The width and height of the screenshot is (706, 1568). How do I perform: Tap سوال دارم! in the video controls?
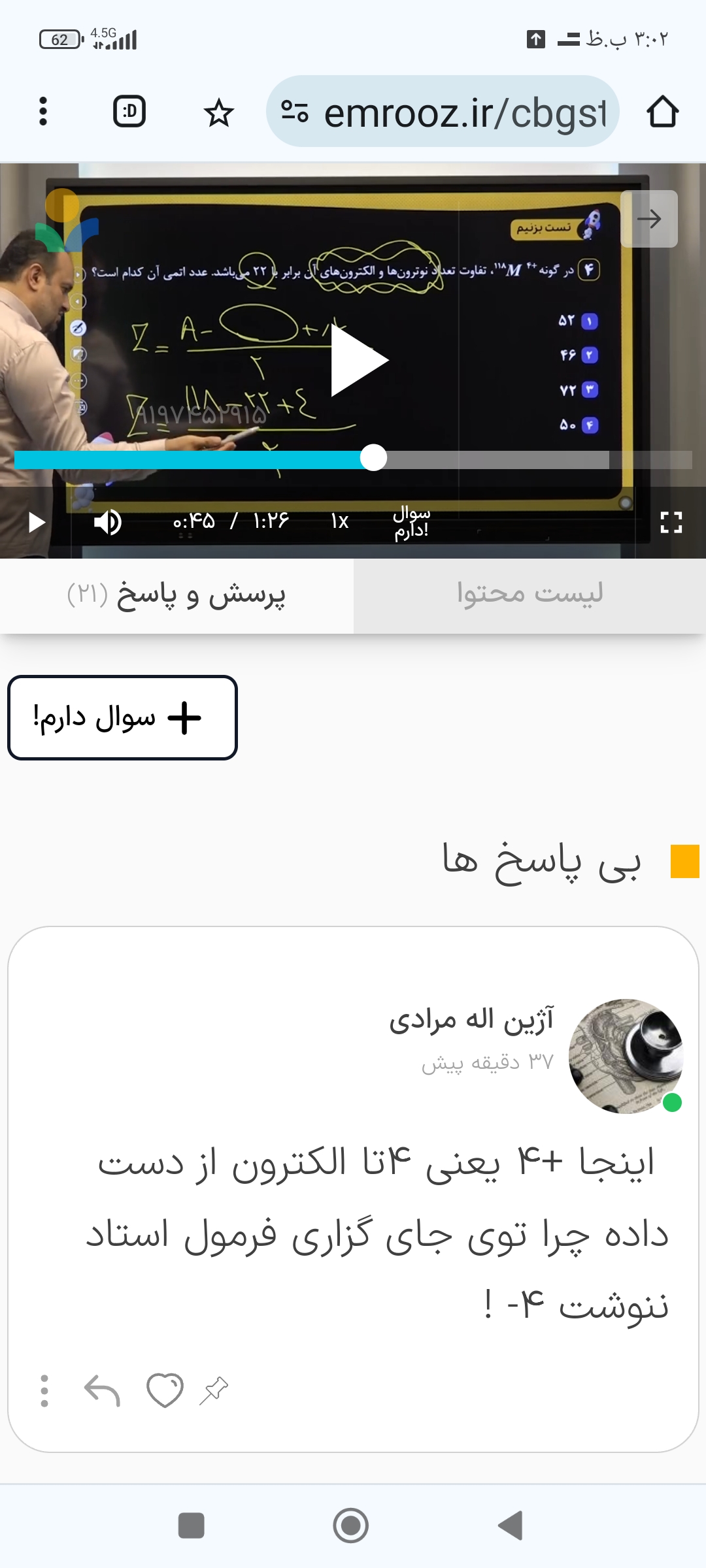click(x=411, y=521)
